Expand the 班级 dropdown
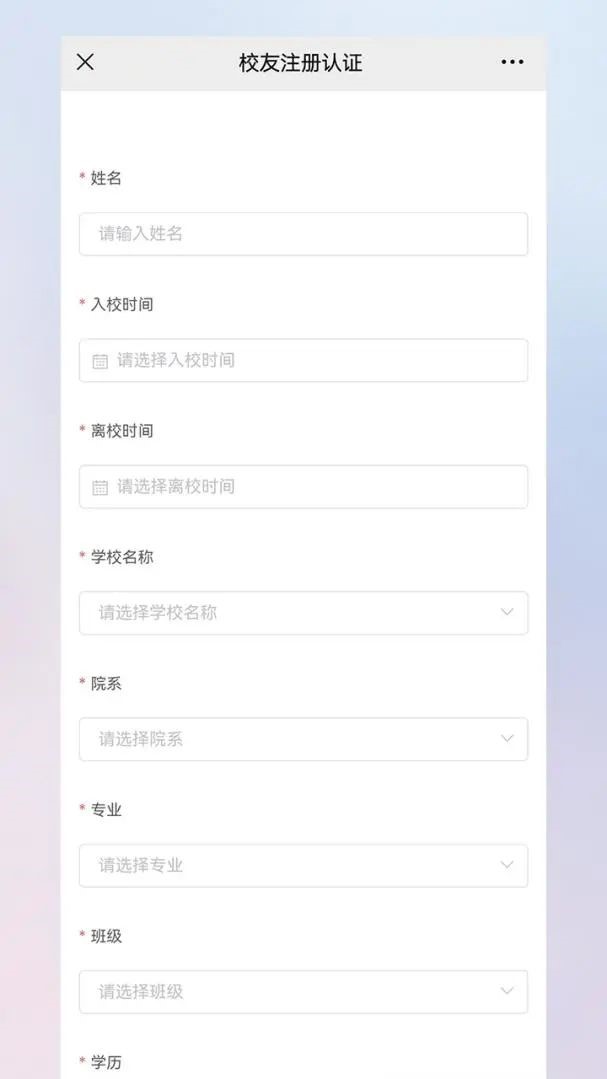 (x=303, y=992)
